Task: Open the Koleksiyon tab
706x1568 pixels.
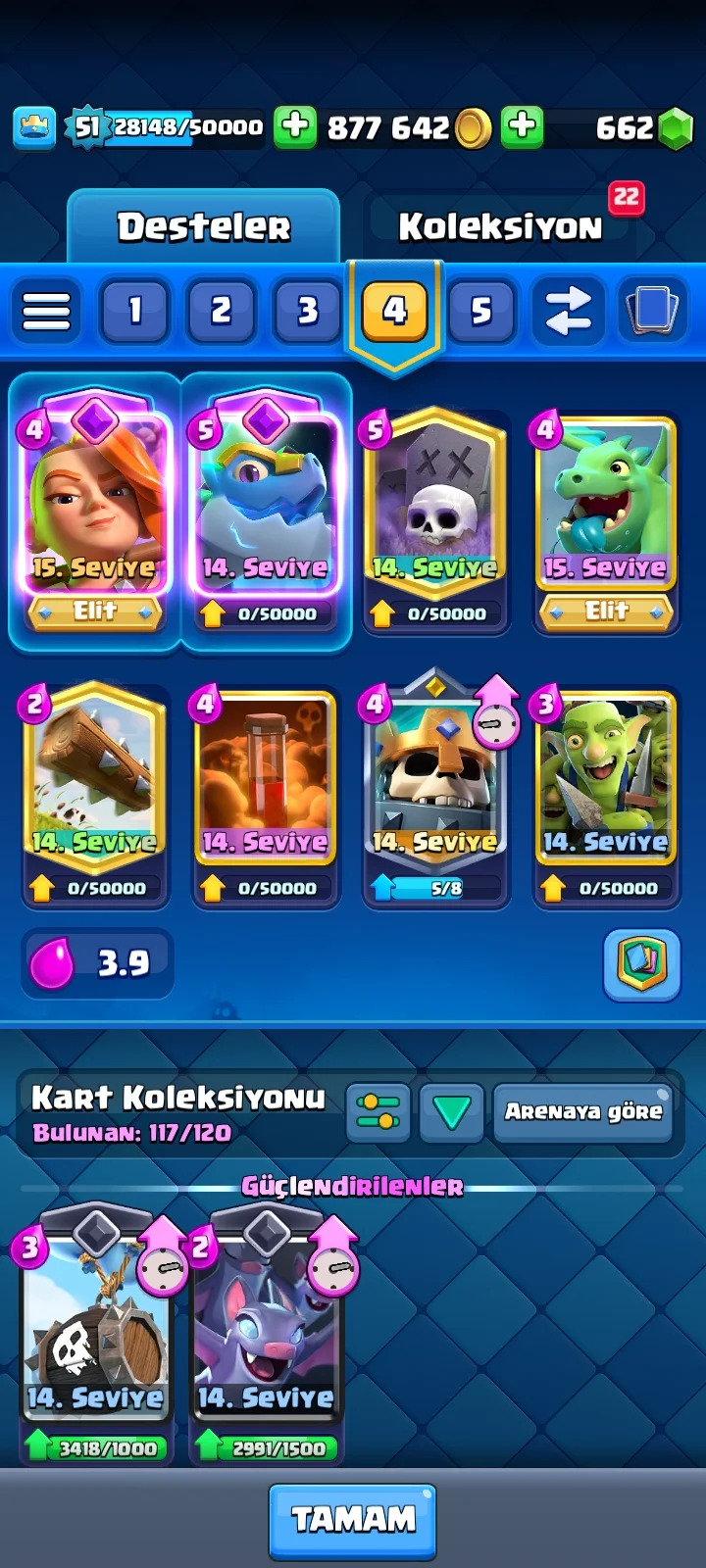Action: [500, 227]
